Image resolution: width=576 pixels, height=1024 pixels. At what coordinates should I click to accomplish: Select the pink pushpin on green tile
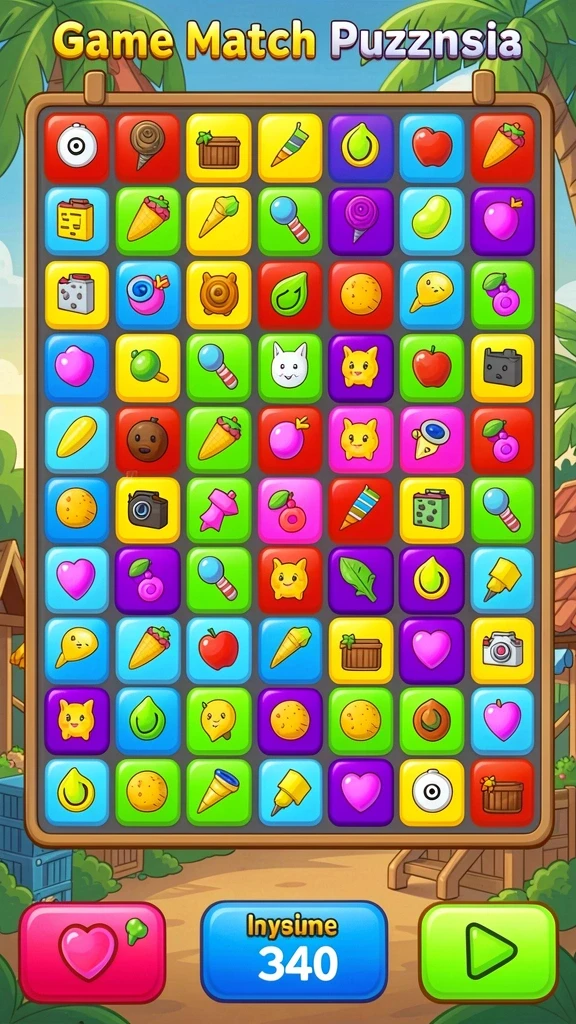[x=219, y=511]
